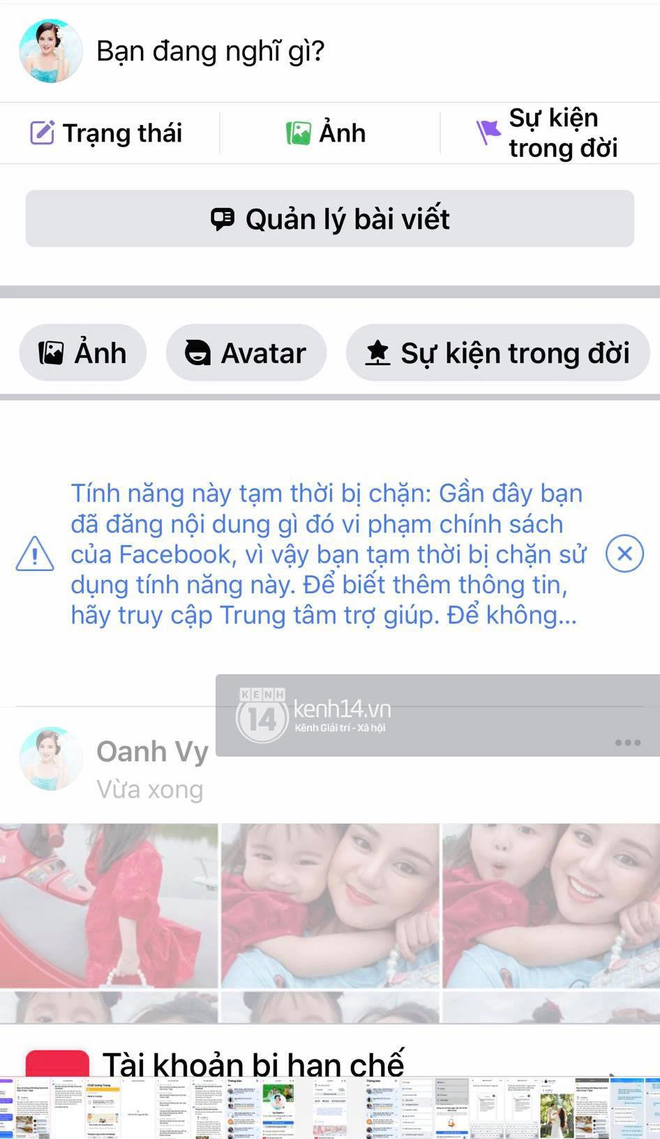Open Oanh Vy's profile from post header

pyautogui.click(x=152, y=752)
